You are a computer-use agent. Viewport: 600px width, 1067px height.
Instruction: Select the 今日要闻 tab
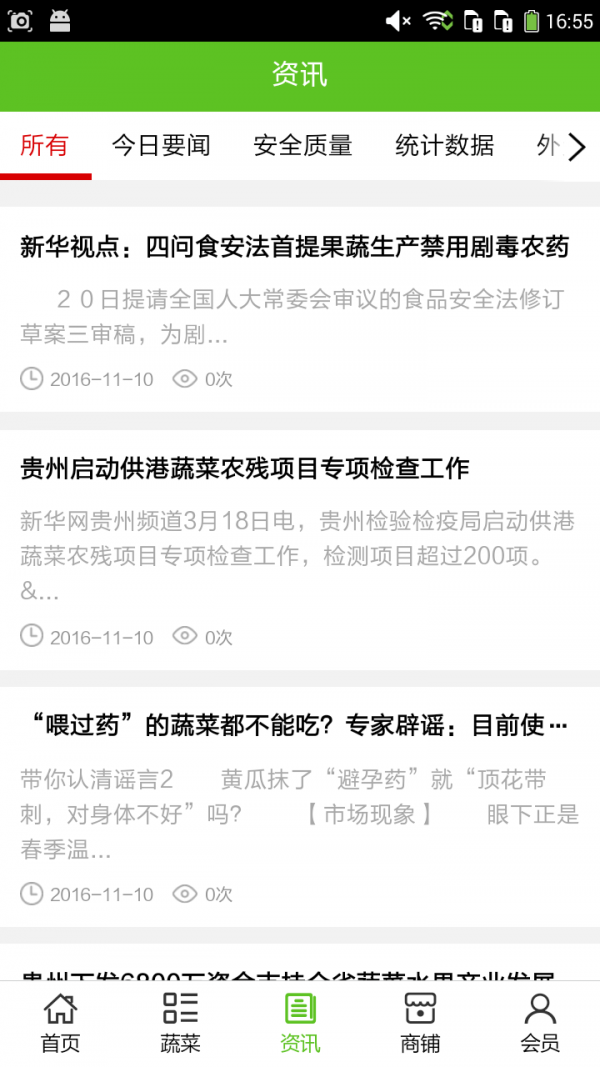161,146
